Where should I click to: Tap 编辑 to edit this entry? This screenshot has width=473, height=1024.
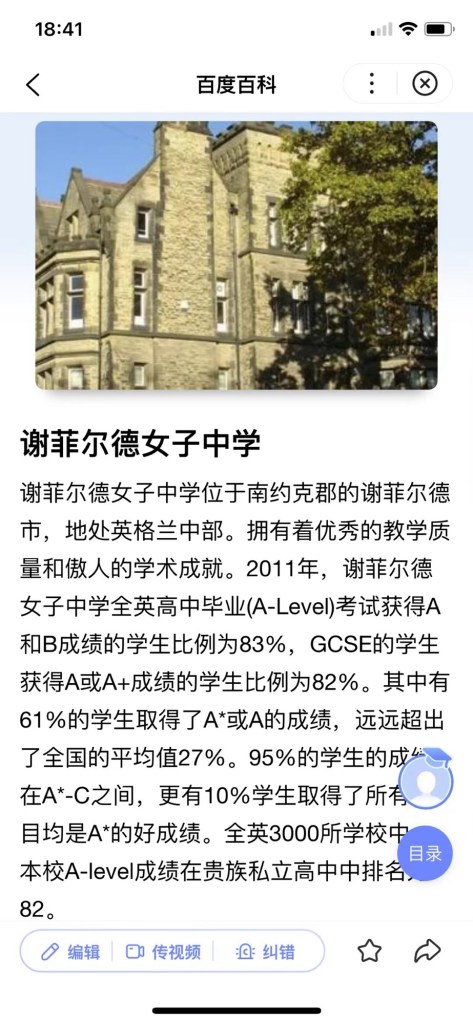71,952
